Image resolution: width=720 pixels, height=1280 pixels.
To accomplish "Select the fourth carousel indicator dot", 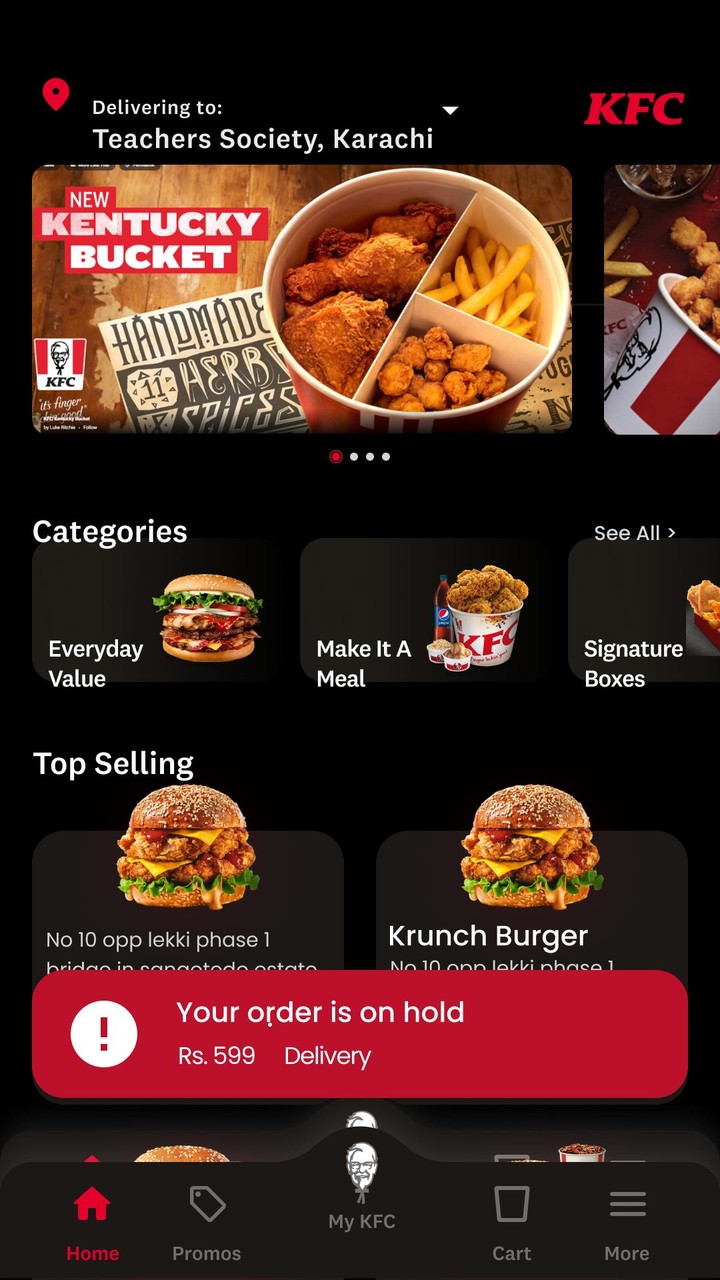I will click(387, 456).
